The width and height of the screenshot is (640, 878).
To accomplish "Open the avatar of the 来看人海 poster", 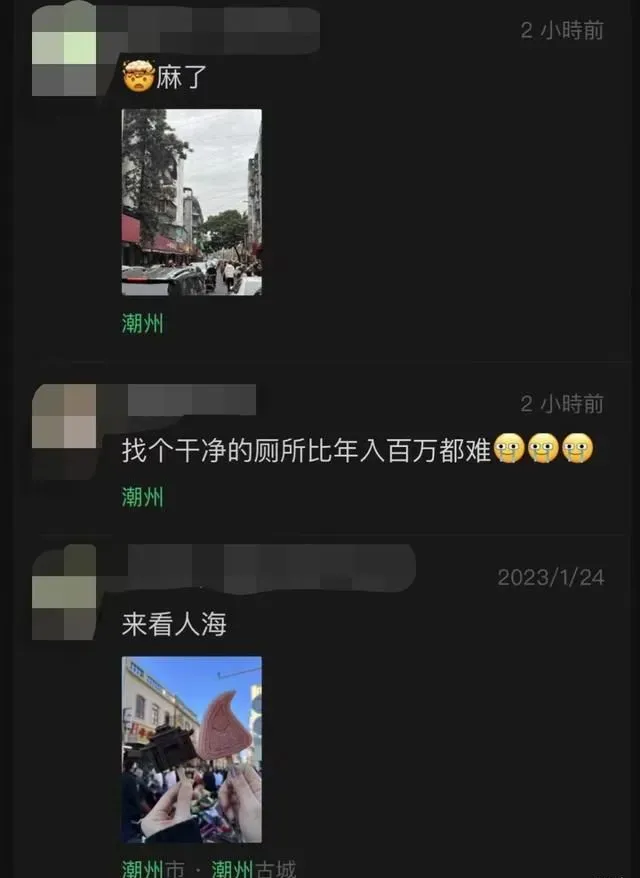I will pos(64,592).
